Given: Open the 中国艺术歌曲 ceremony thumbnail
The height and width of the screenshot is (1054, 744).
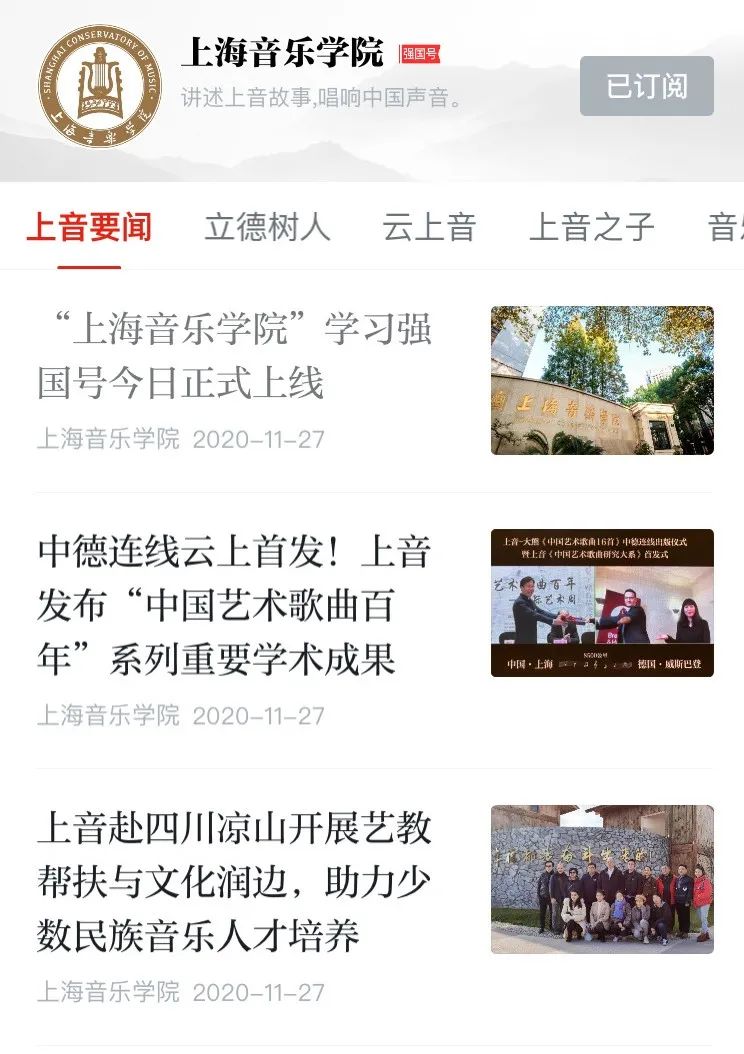Looking at the screenshot, I should tap(602, 603).
